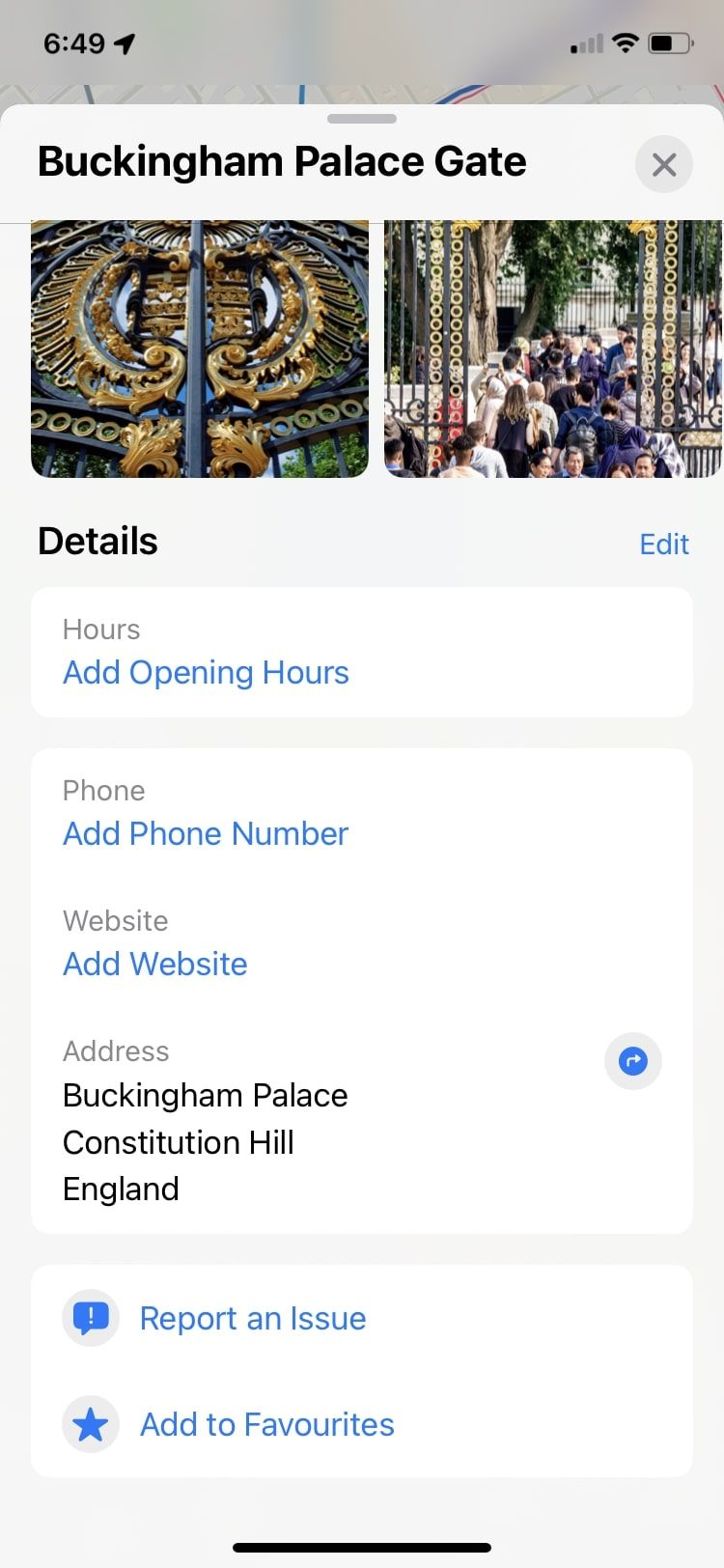Report an Issue with this place
724x1568 pixels.
(x=252, y=1318)
